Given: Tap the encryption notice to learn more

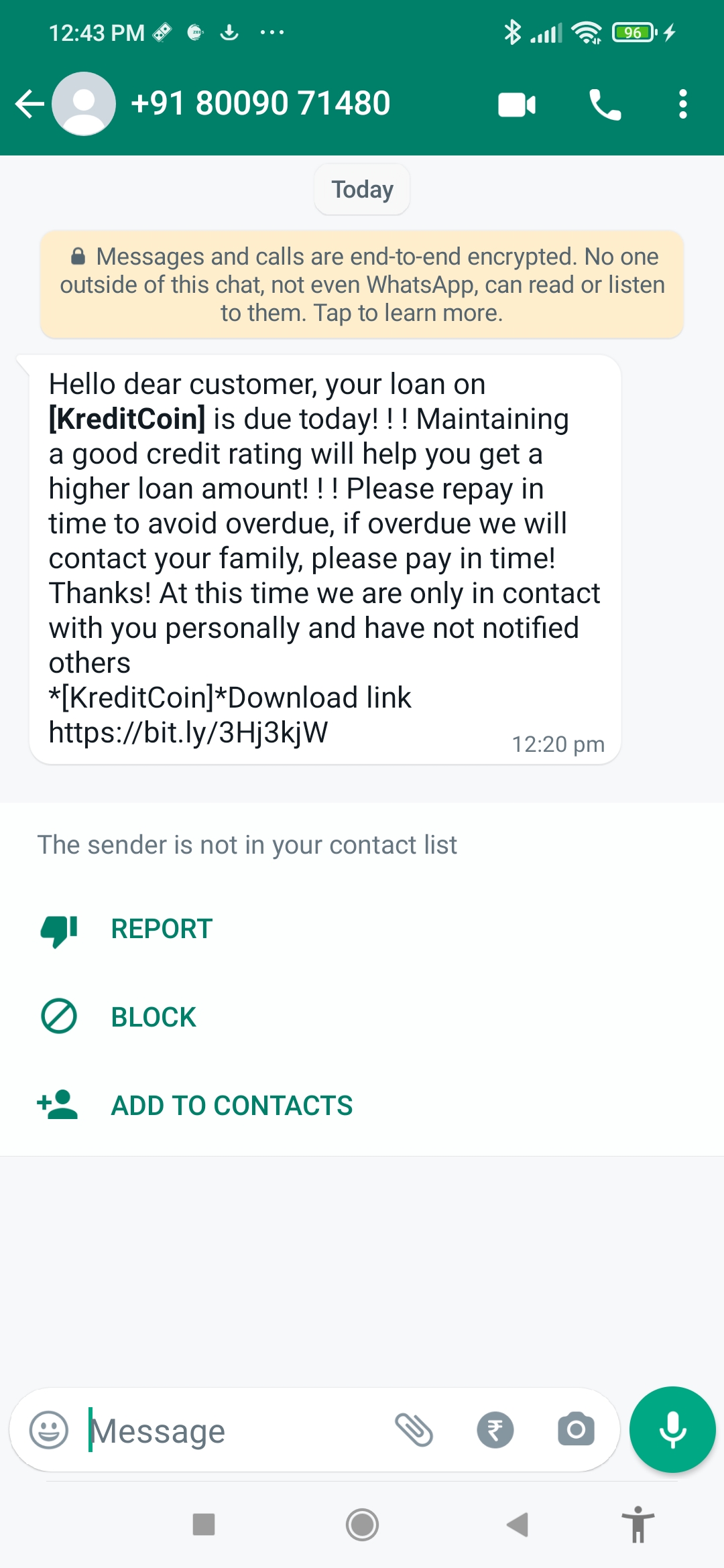Looking at the screenshot, I should 362,285.
